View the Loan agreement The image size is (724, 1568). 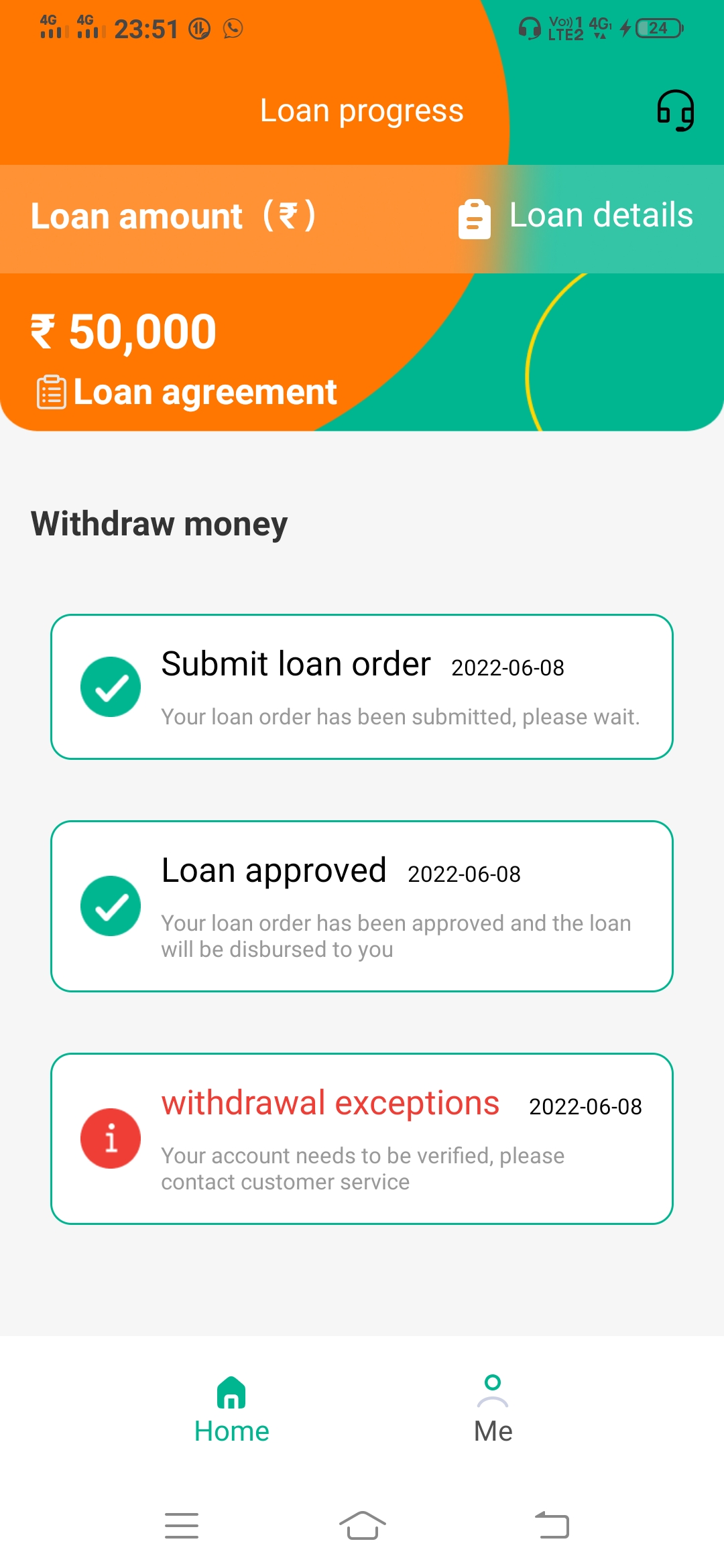(187, 392)
